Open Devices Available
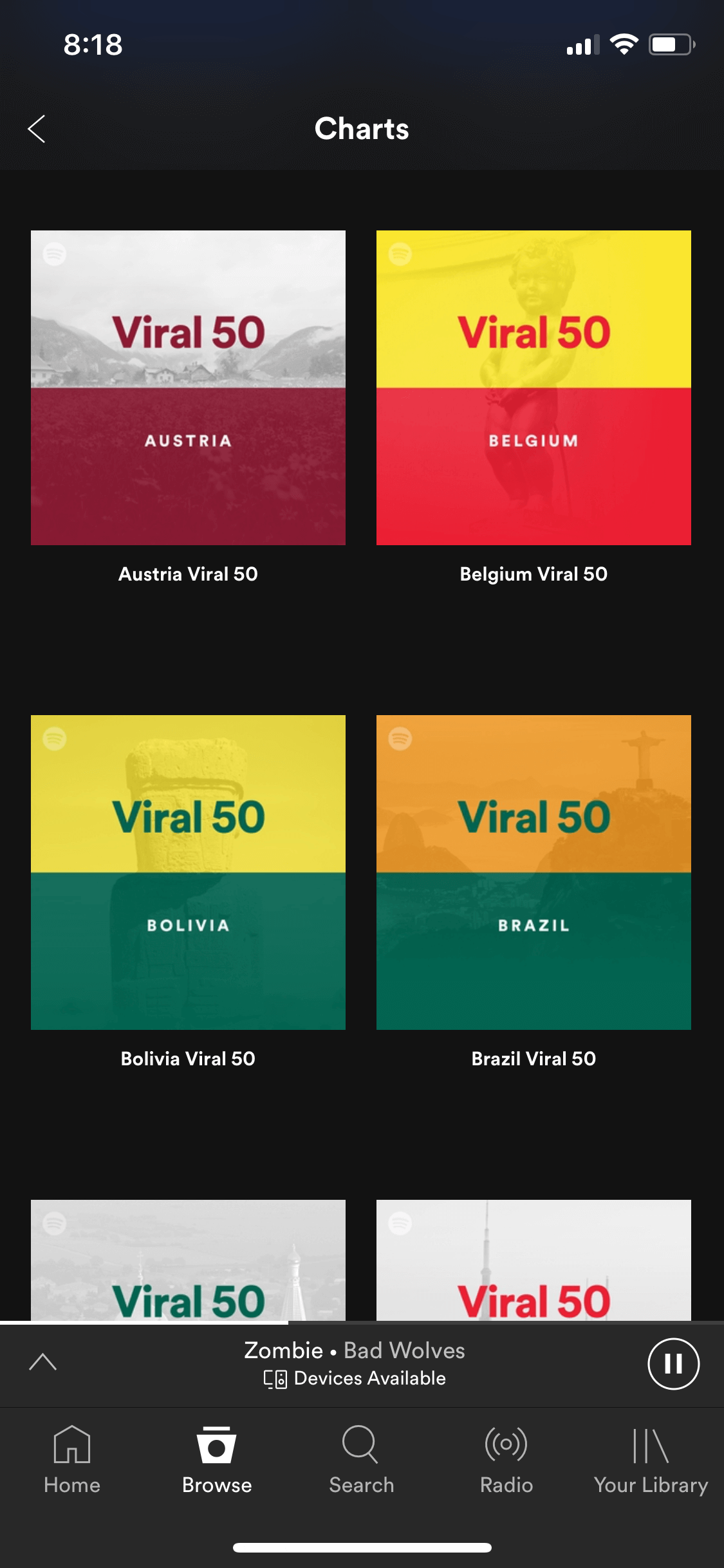The width and height of the screenshot is (724, 1568). (355, 1378)
